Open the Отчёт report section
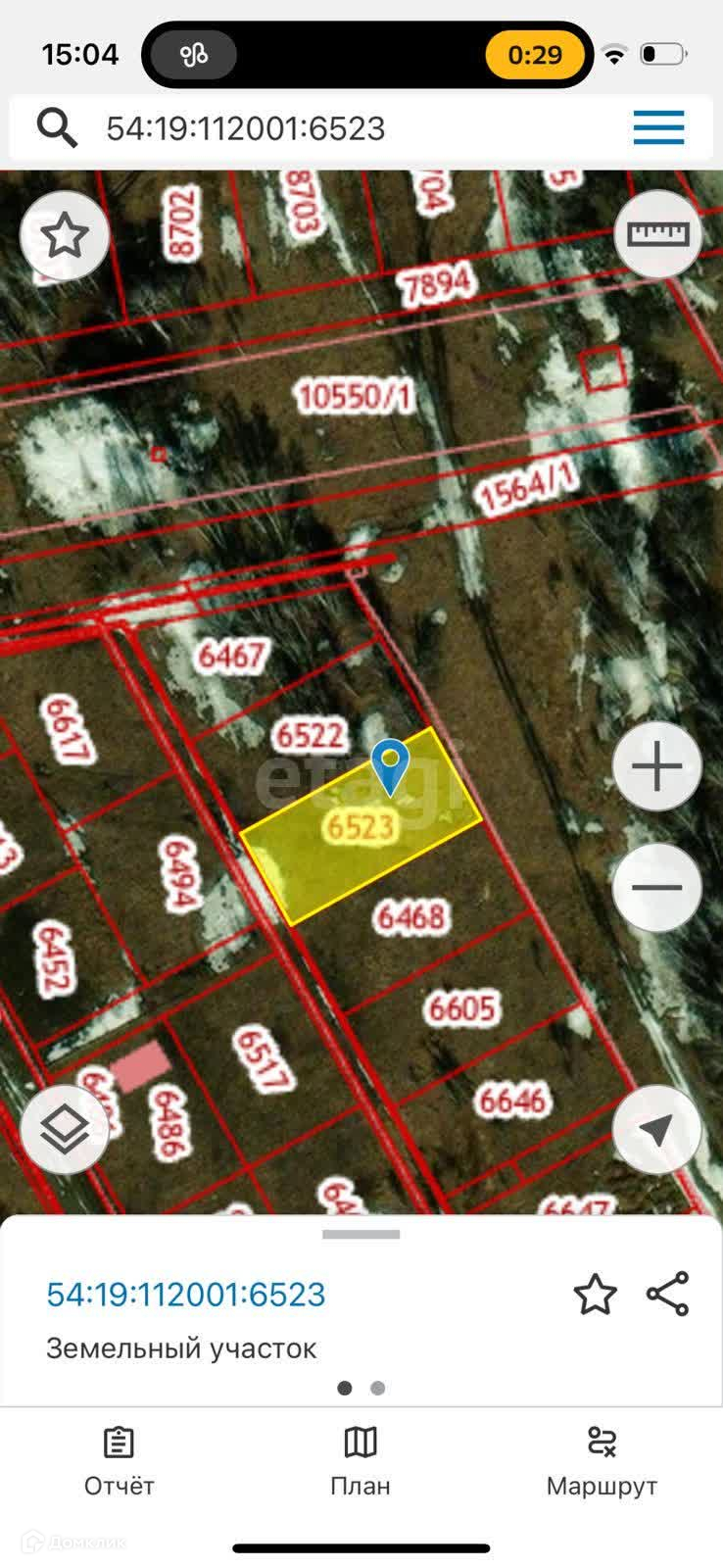723x1568 pixels. point(120,1462)
